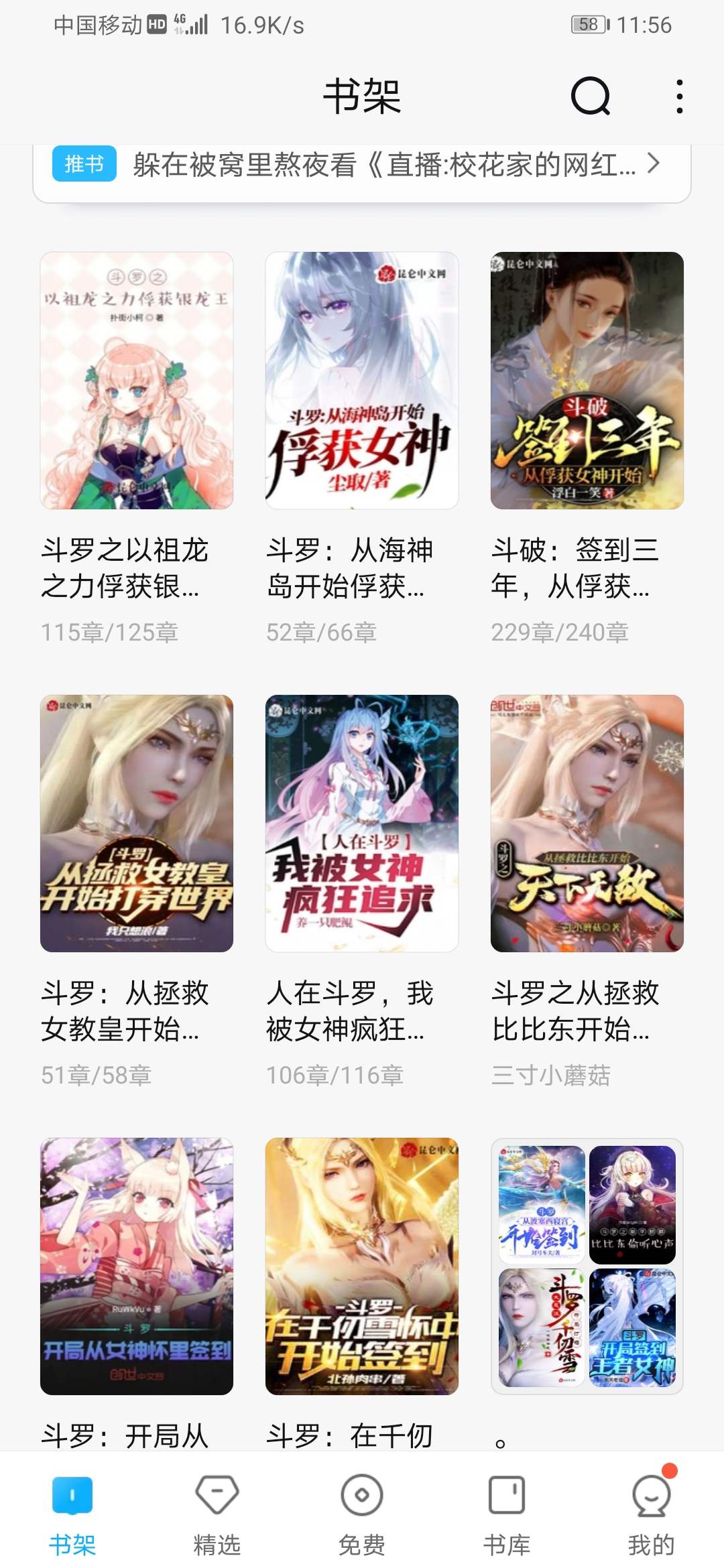This screenshot has width=724, height=1568.
Task: Open the three-dot overflow menu
Action: 679,96
